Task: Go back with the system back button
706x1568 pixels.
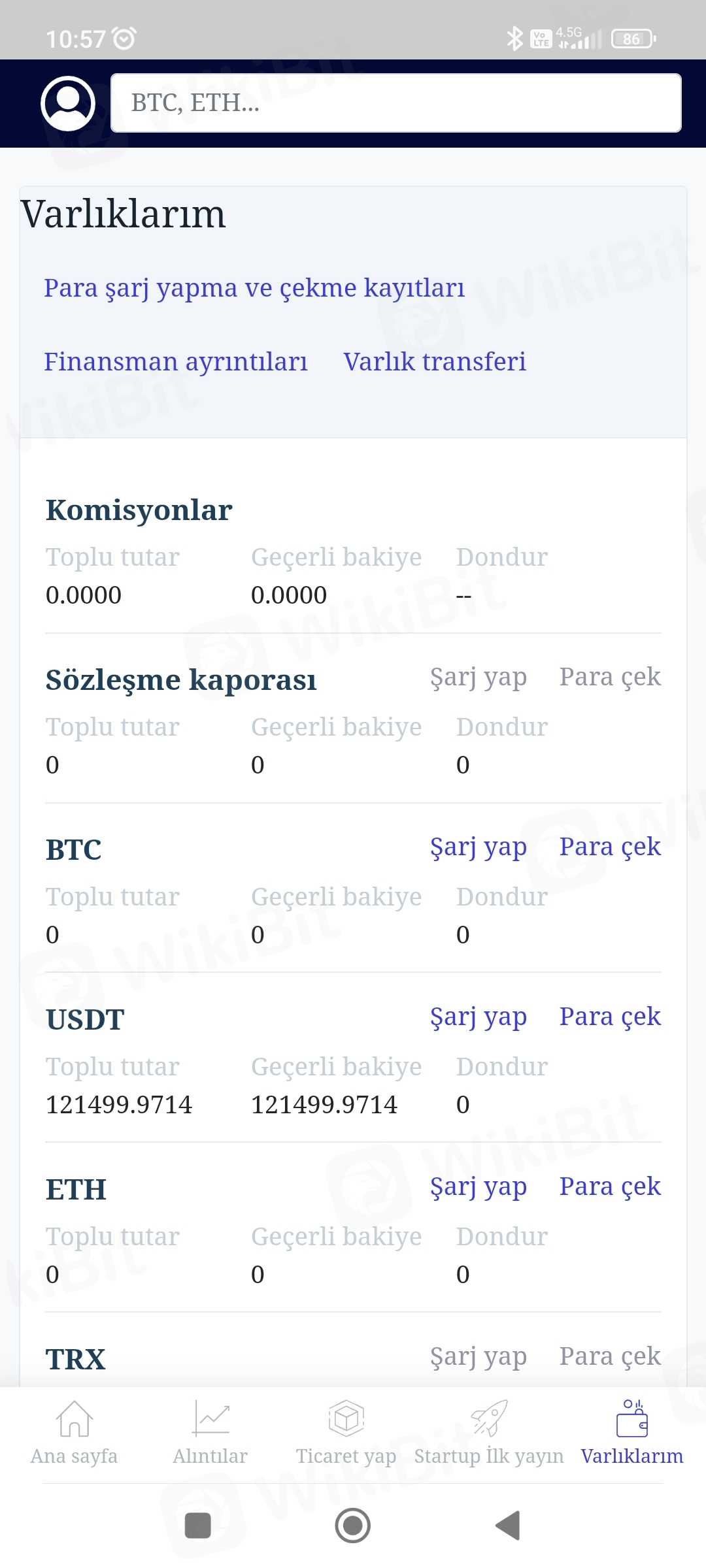Action: coord(508,1526)
